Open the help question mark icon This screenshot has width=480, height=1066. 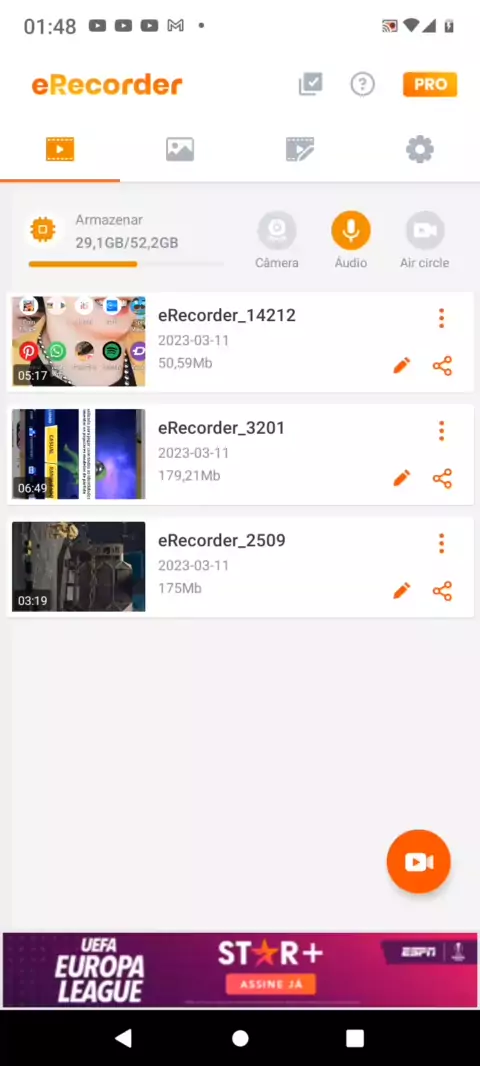[362, 84]
